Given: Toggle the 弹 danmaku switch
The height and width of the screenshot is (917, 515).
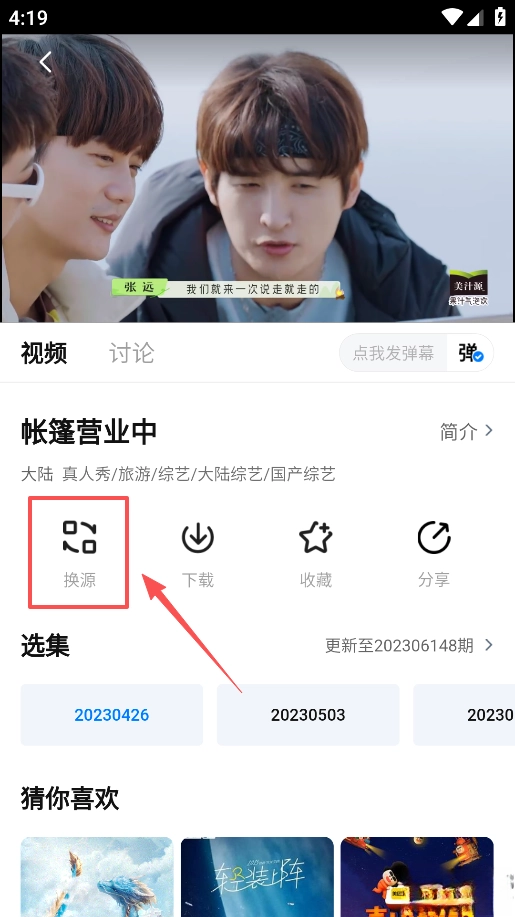Looking at the screenshot, I should click(471, 353).
